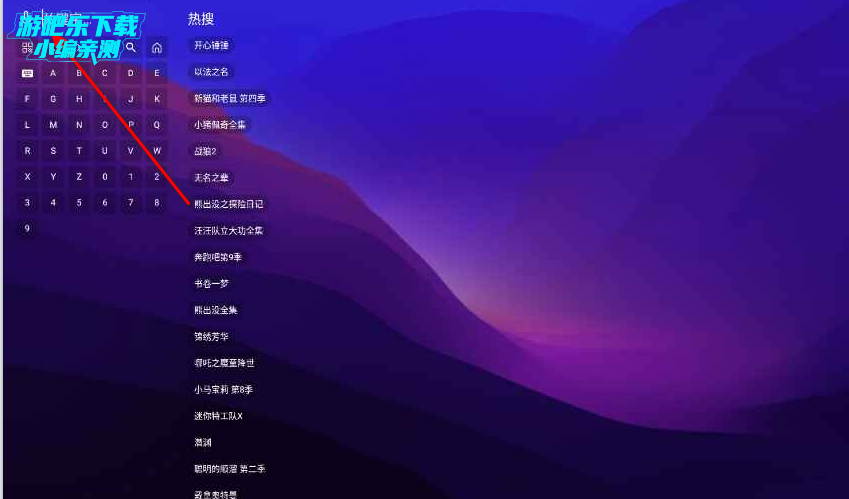The width and height of the screenshot is (849, 499).
Task: Select 汪汪队立大功全集
Action: pos(229,231)
